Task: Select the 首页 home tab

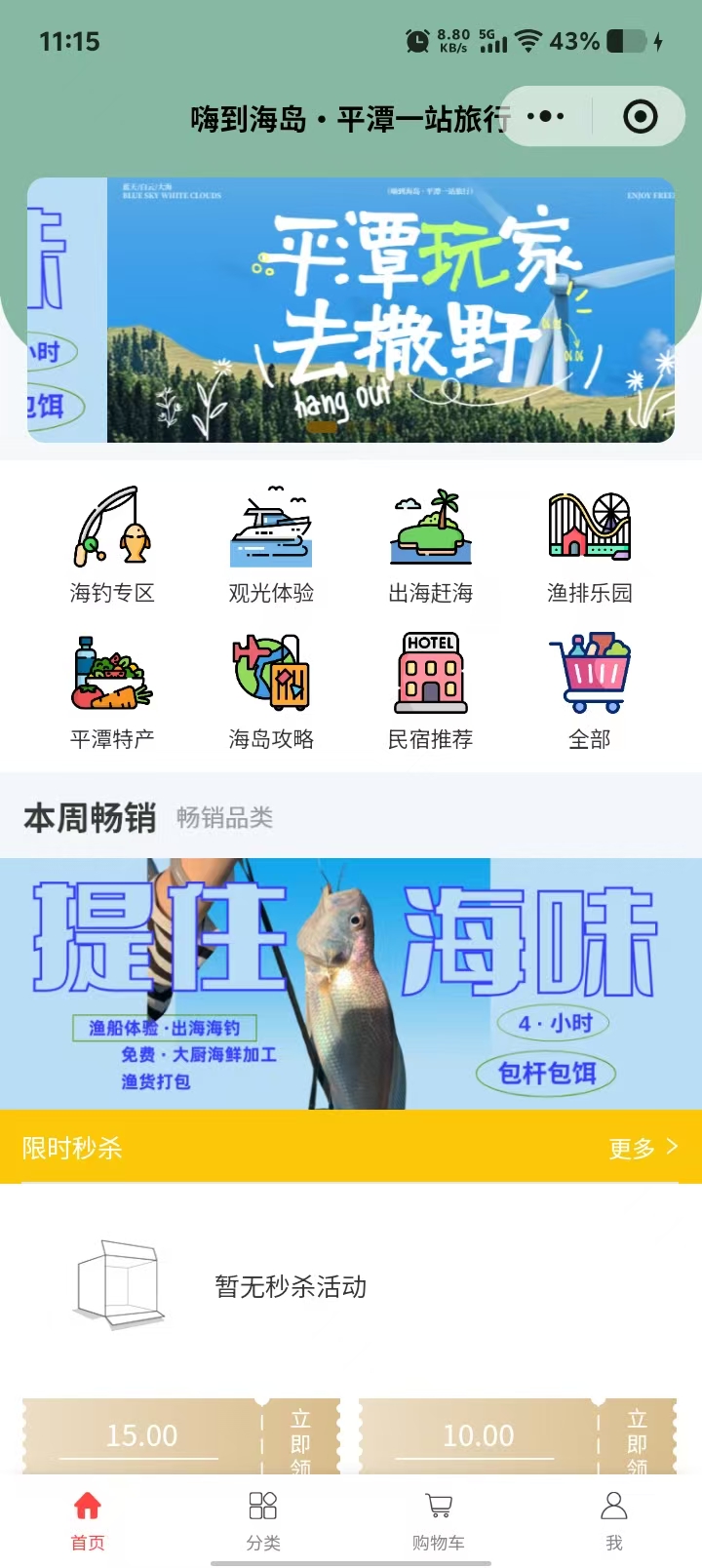Action: (x=88, y=1519)
